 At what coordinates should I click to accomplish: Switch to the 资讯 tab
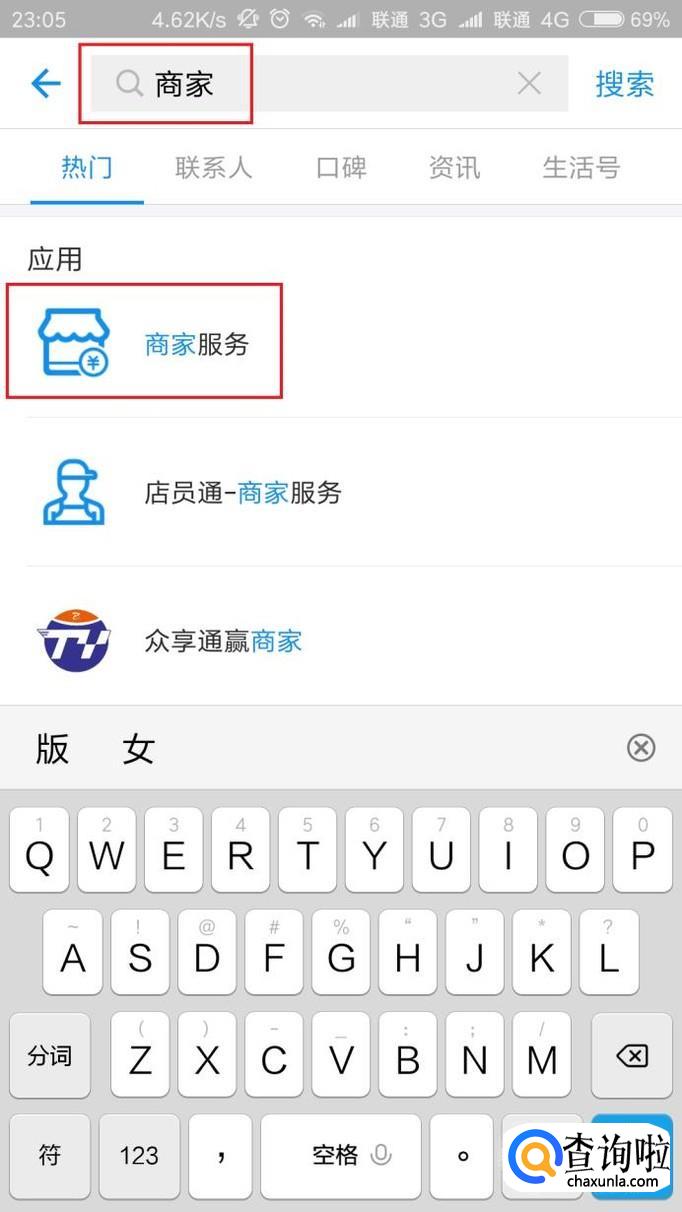(x=454, y=167)
